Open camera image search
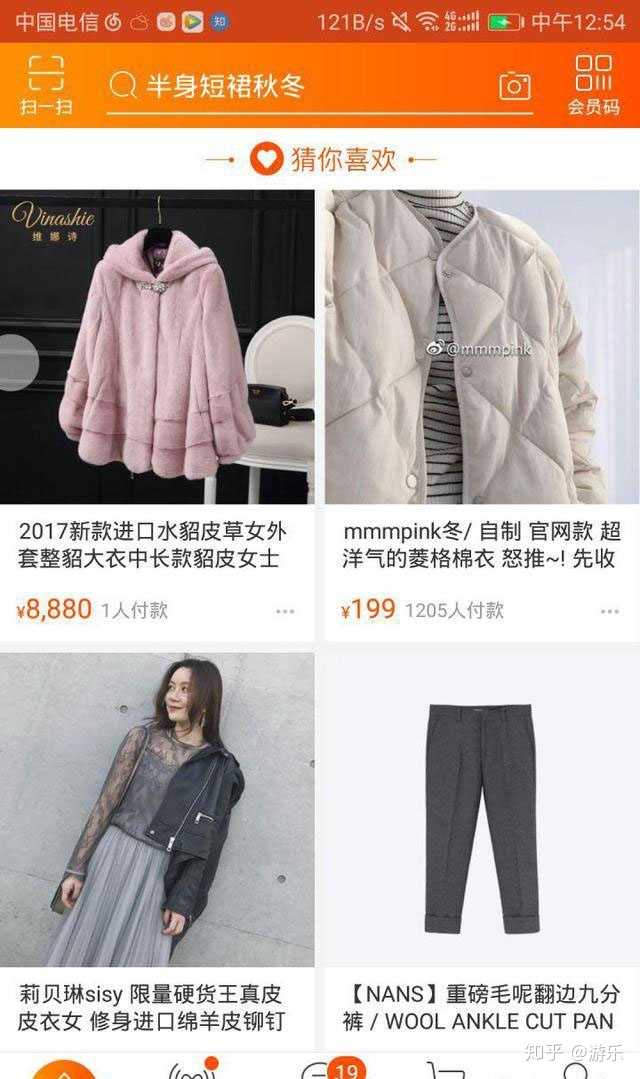Image resolution: width=640 pixels, height=1079 pixels. (x=515, y=86)
